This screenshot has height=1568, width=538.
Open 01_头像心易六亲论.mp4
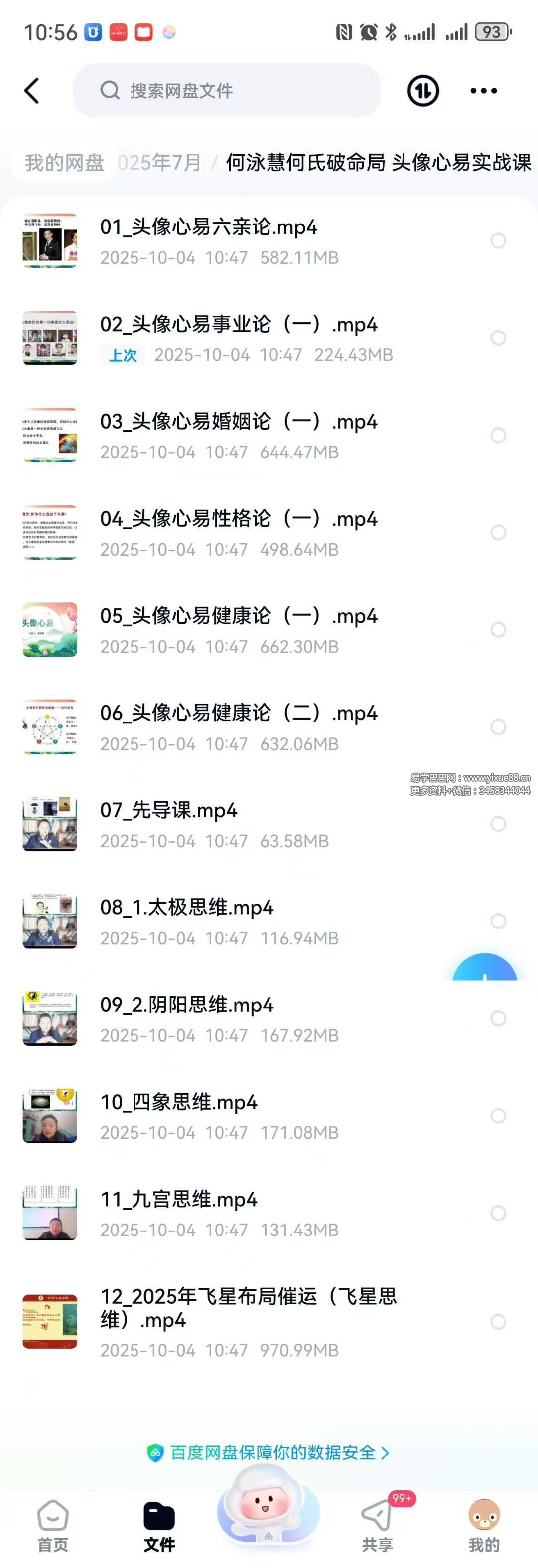208,227
